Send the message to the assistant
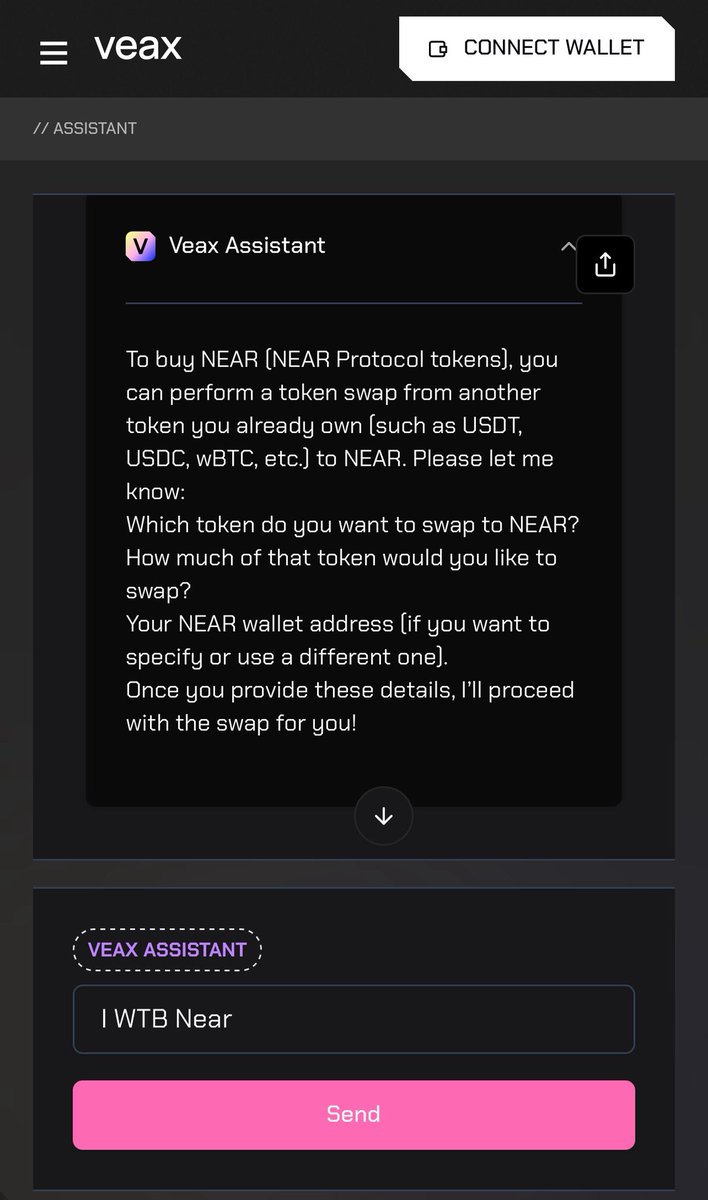The image size is (708, 1200). (354, 1114)
